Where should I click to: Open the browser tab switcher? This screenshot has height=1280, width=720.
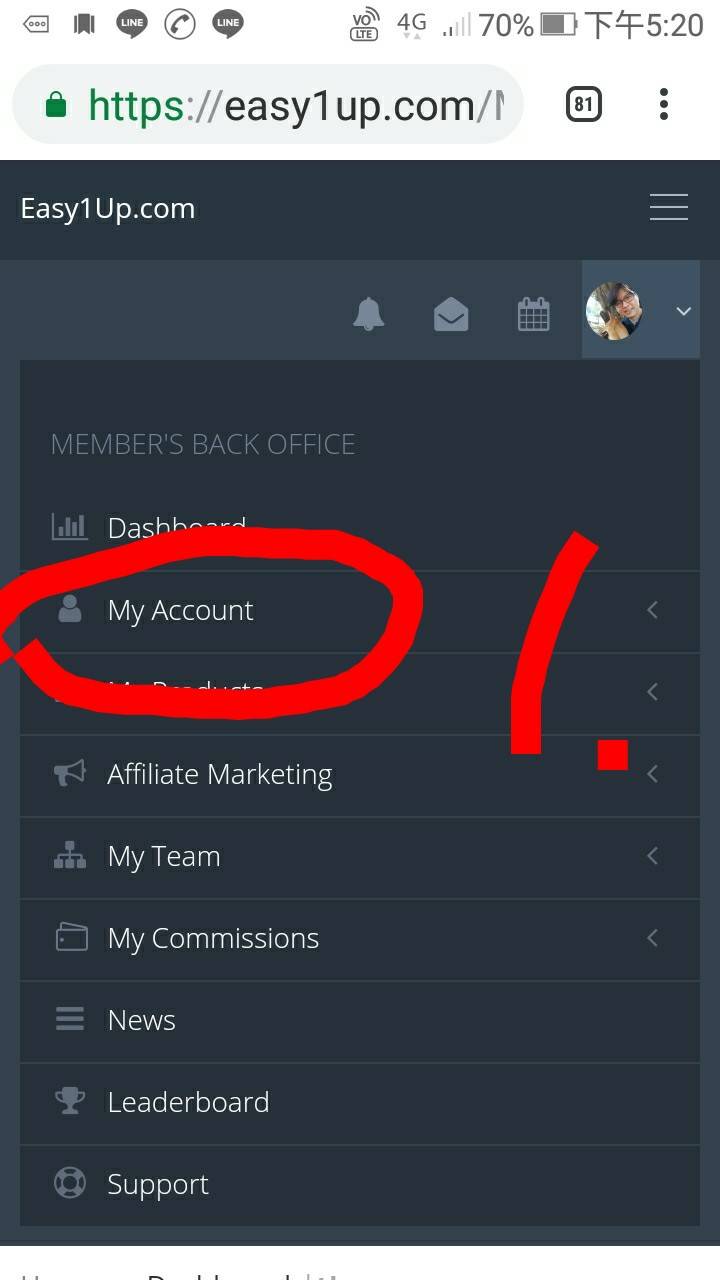(584, 104)
